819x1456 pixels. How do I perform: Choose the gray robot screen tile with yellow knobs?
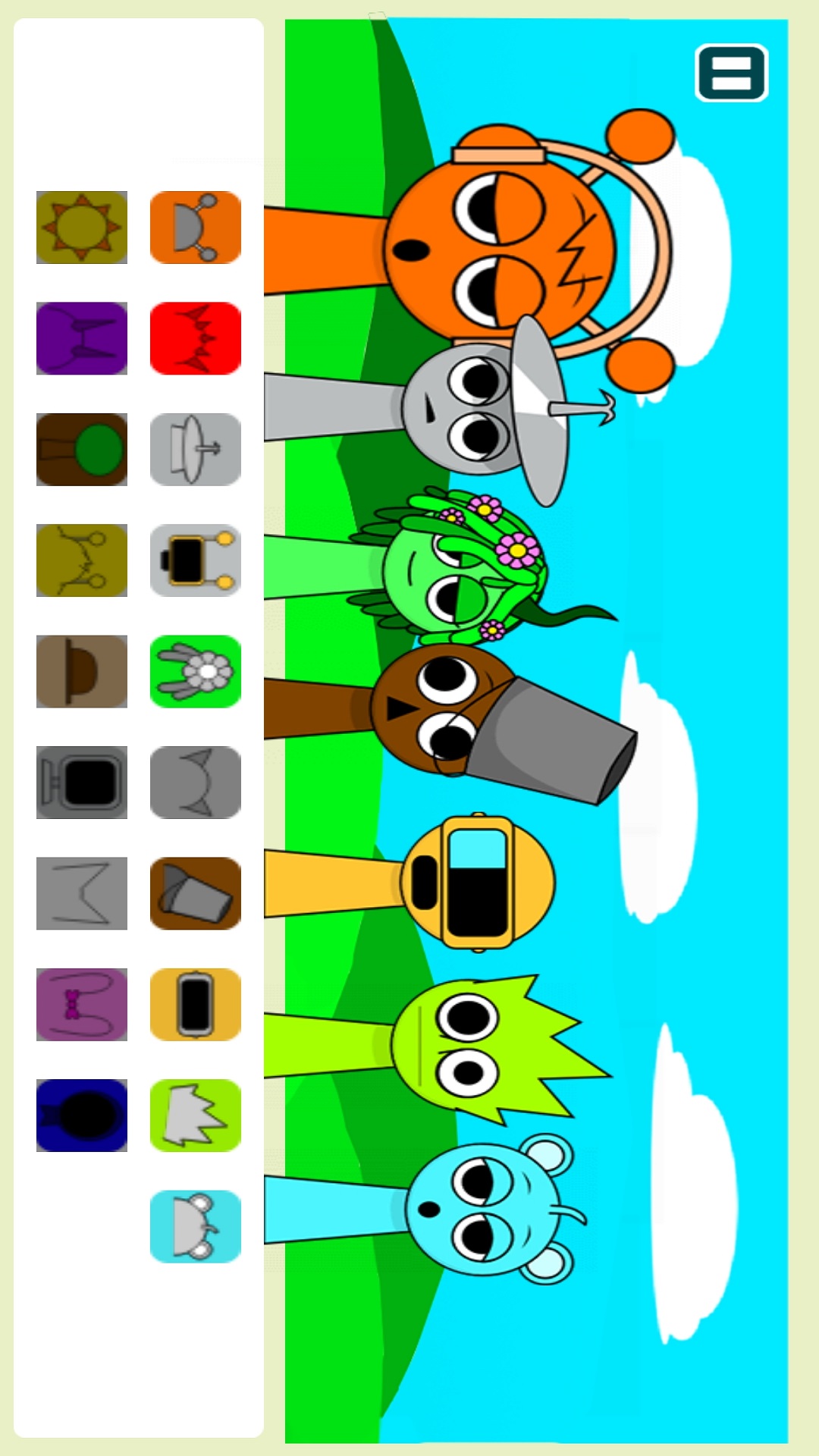pos(196,560)
